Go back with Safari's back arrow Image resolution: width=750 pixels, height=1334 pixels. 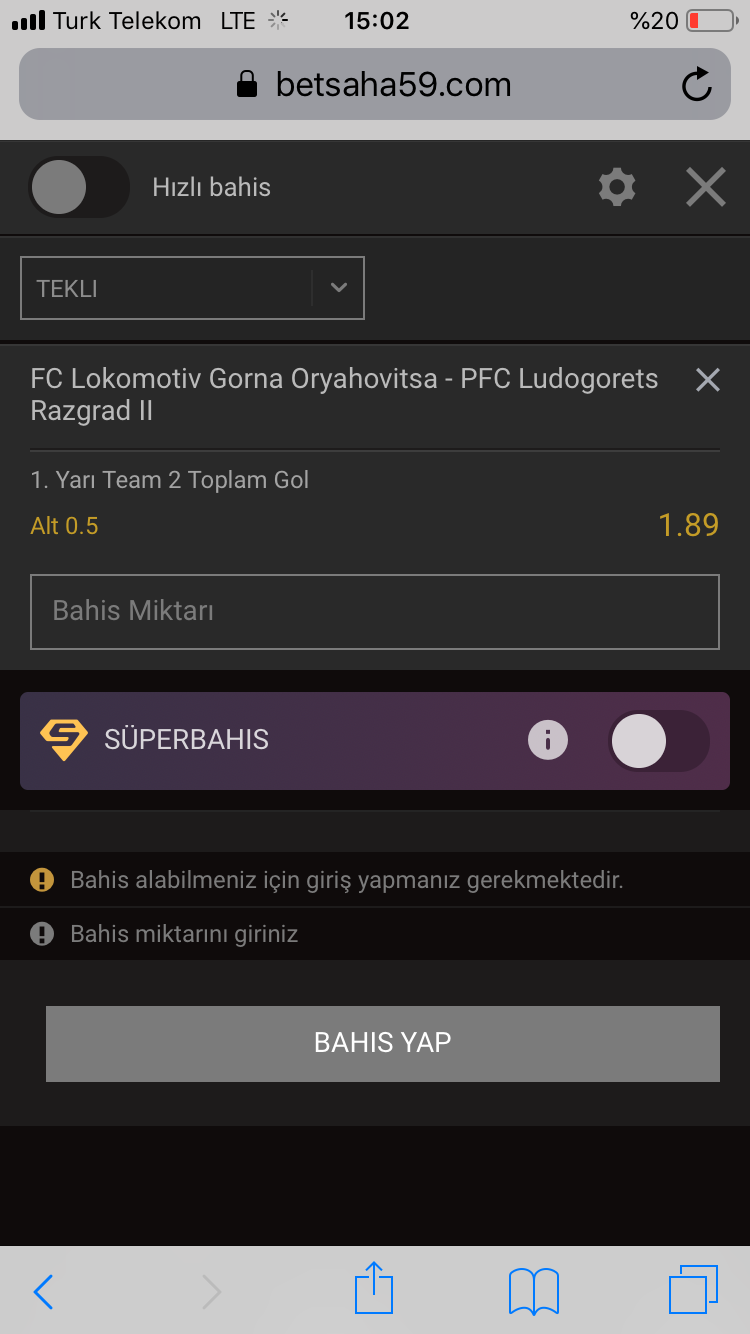tap(43, 1291)
